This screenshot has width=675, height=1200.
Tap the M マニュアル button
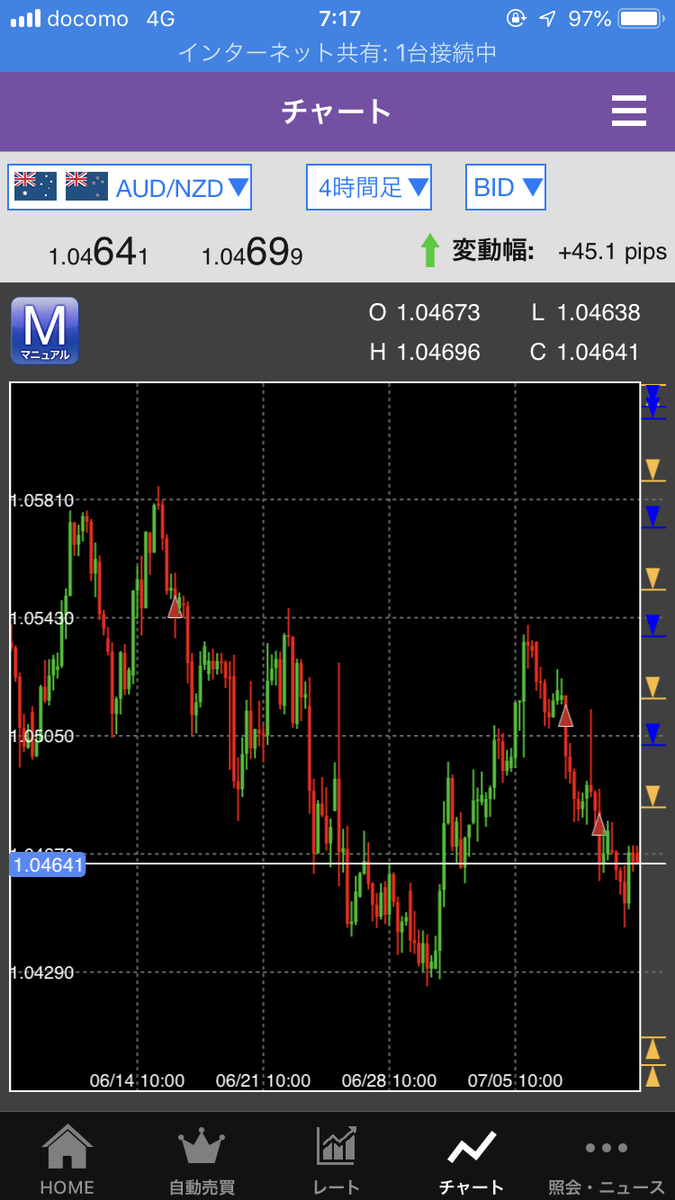(44, 331)
